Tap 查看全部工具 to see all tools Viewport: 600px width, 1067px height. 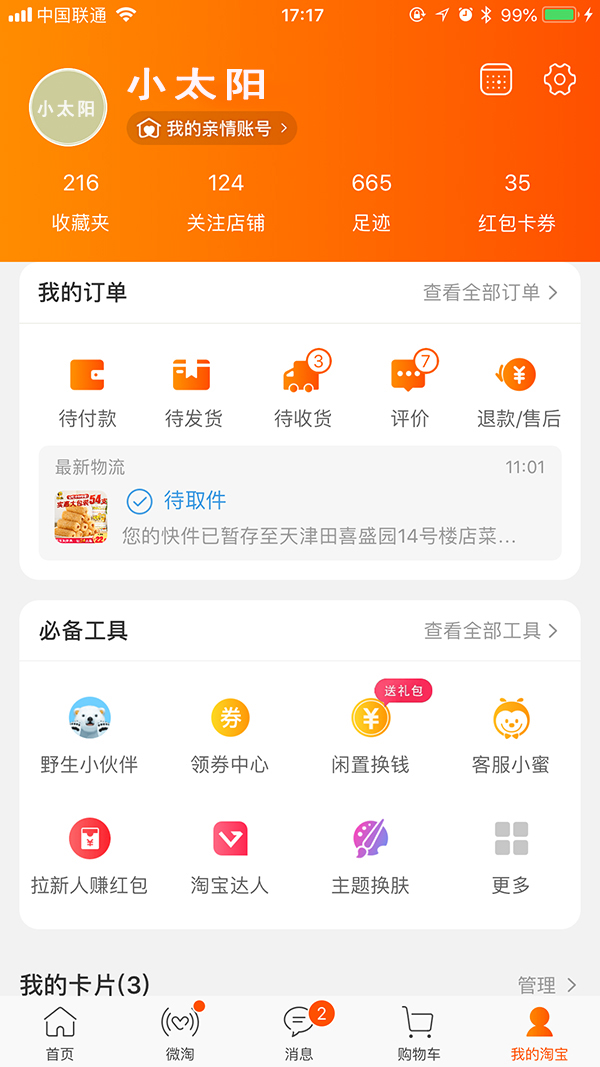tap(490, 631)
